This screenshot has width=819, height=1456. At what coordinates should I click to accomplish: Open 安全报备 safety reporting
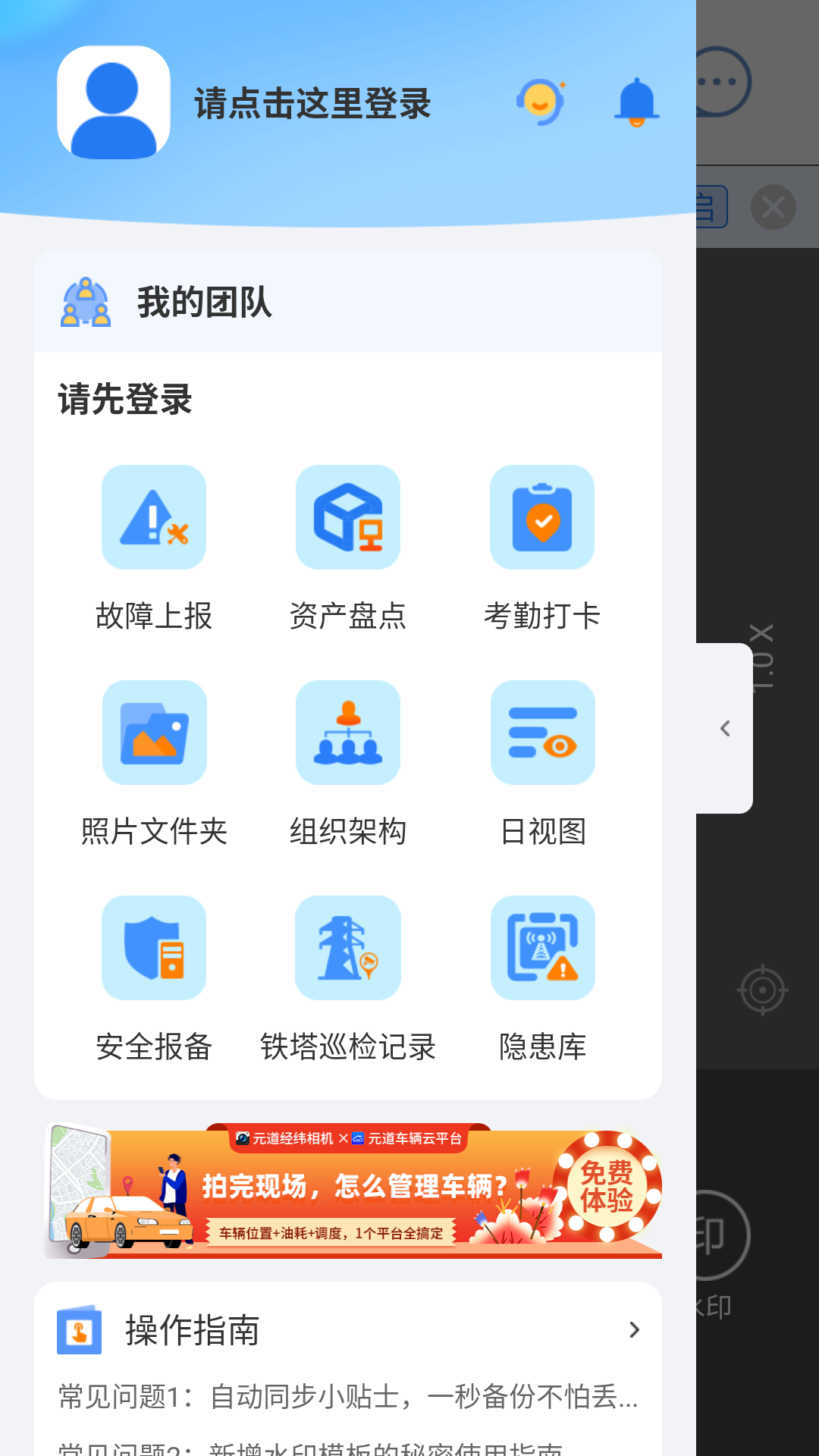(x=153, y=948)
